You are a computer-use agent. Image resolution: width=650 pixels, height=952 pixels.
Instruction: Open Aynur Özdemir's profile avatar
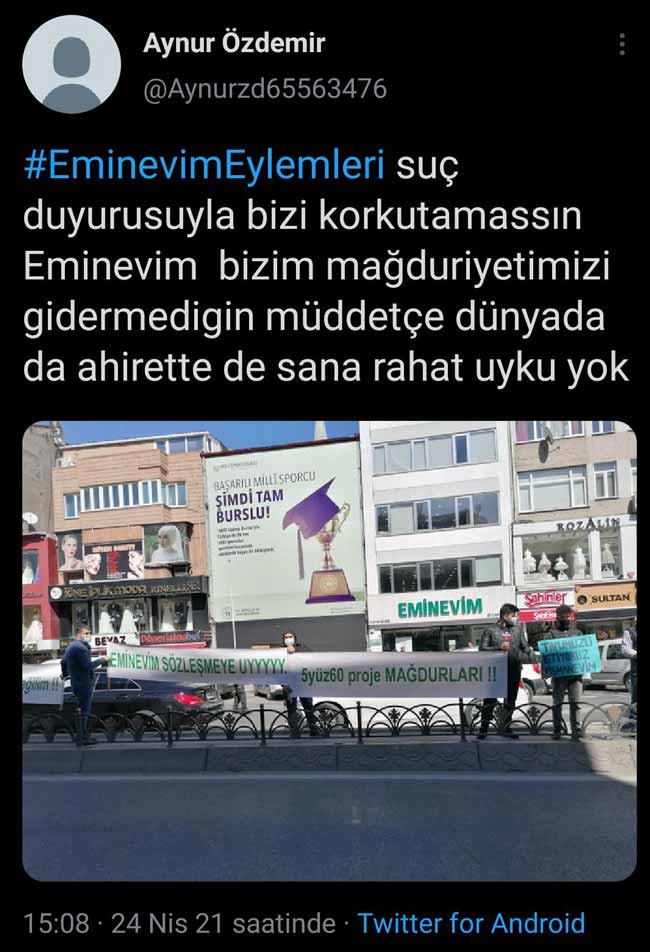(71, 64)
